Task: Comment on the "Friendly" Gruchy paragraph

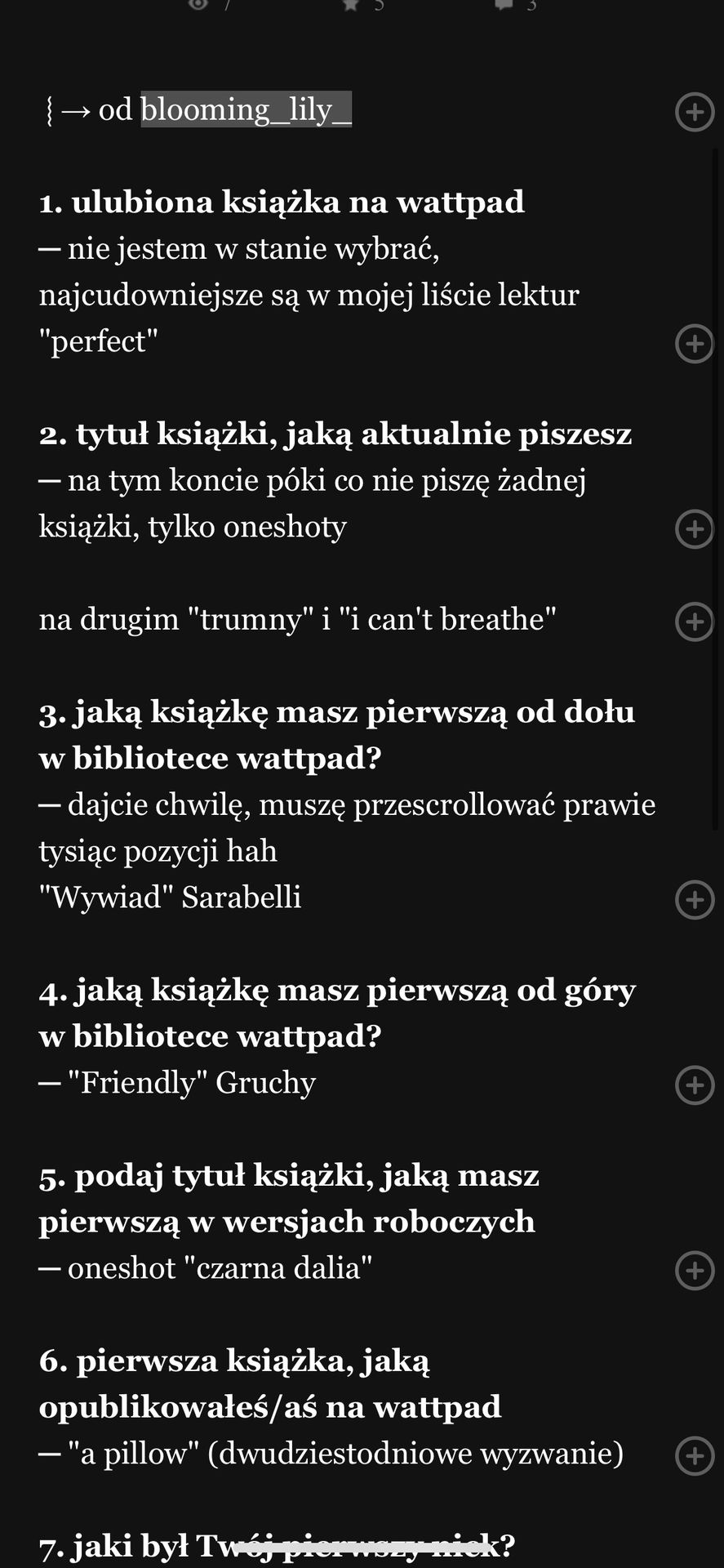Action: pos(695,1085)
